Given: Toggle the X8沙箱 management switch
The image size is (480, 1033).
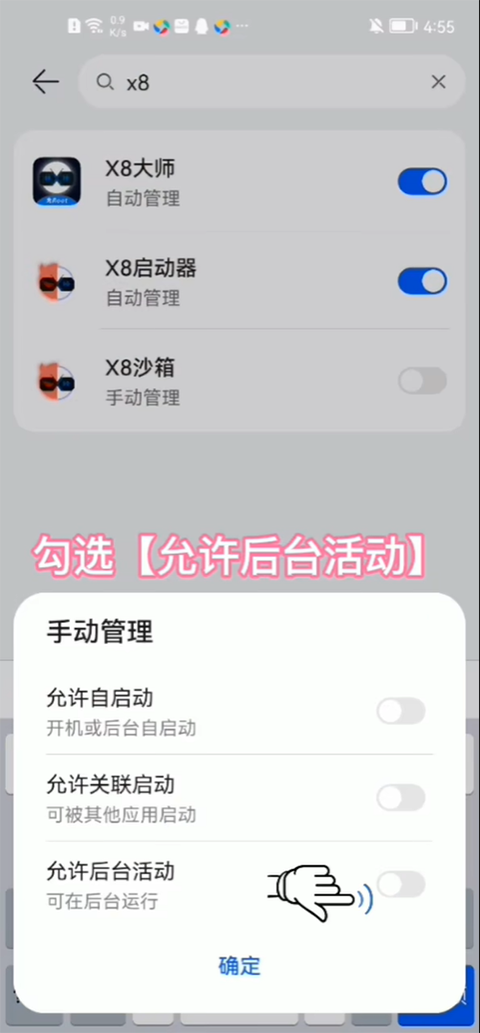Looking at the screenshot, I should click(x=423, y=381).
